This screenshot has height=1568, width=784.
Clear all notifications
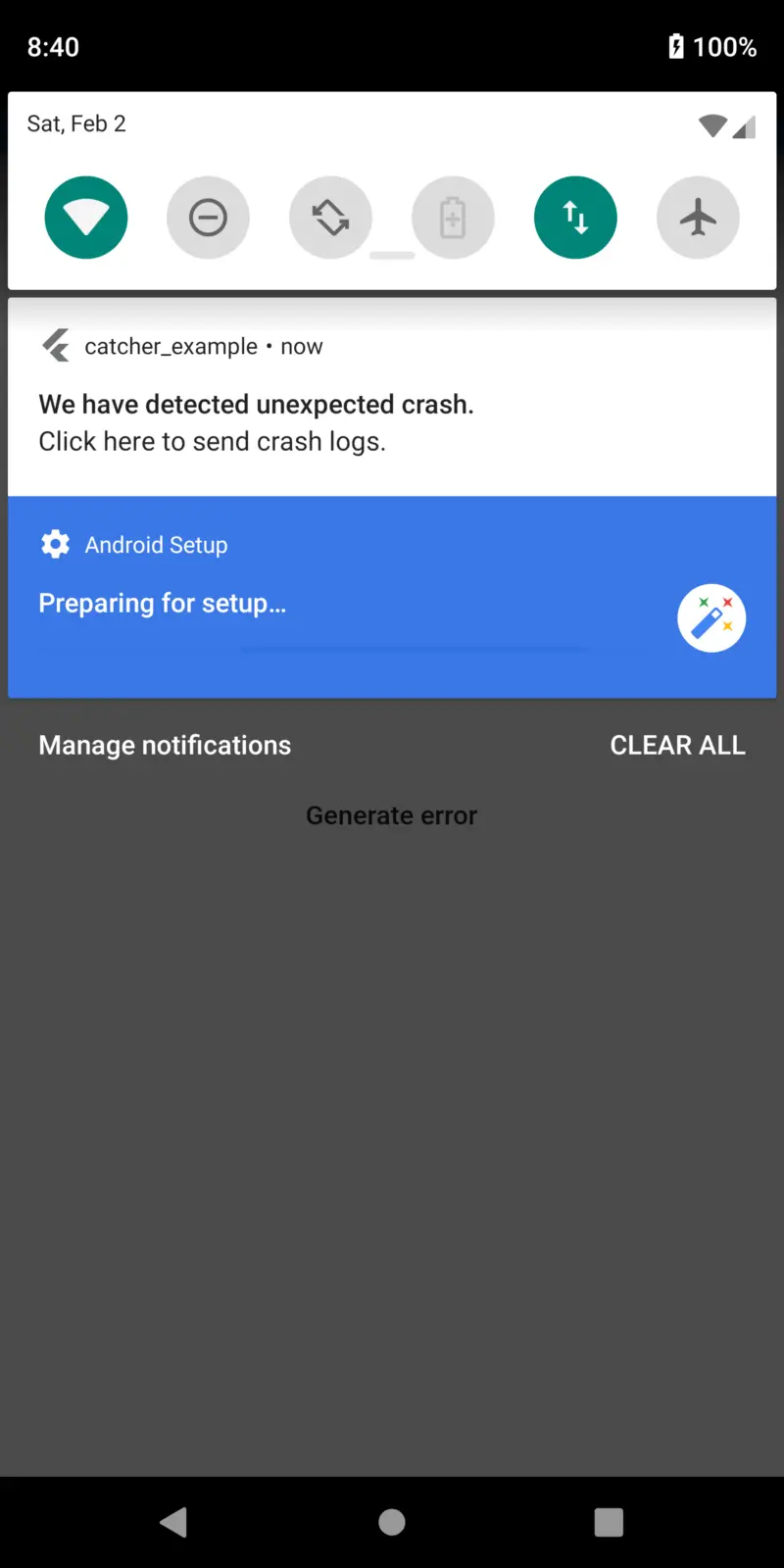pyautogui.click(x=677, y=746)
